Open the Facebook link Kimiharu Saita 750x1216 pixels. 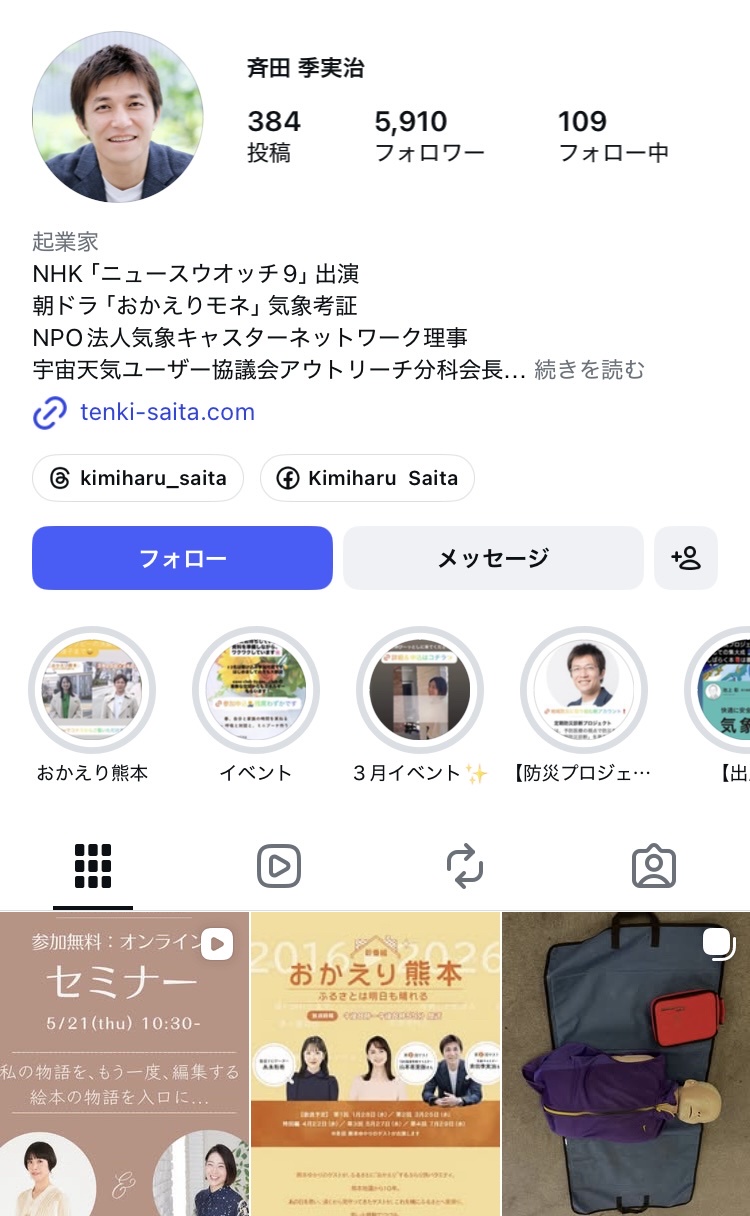(367, 478)
